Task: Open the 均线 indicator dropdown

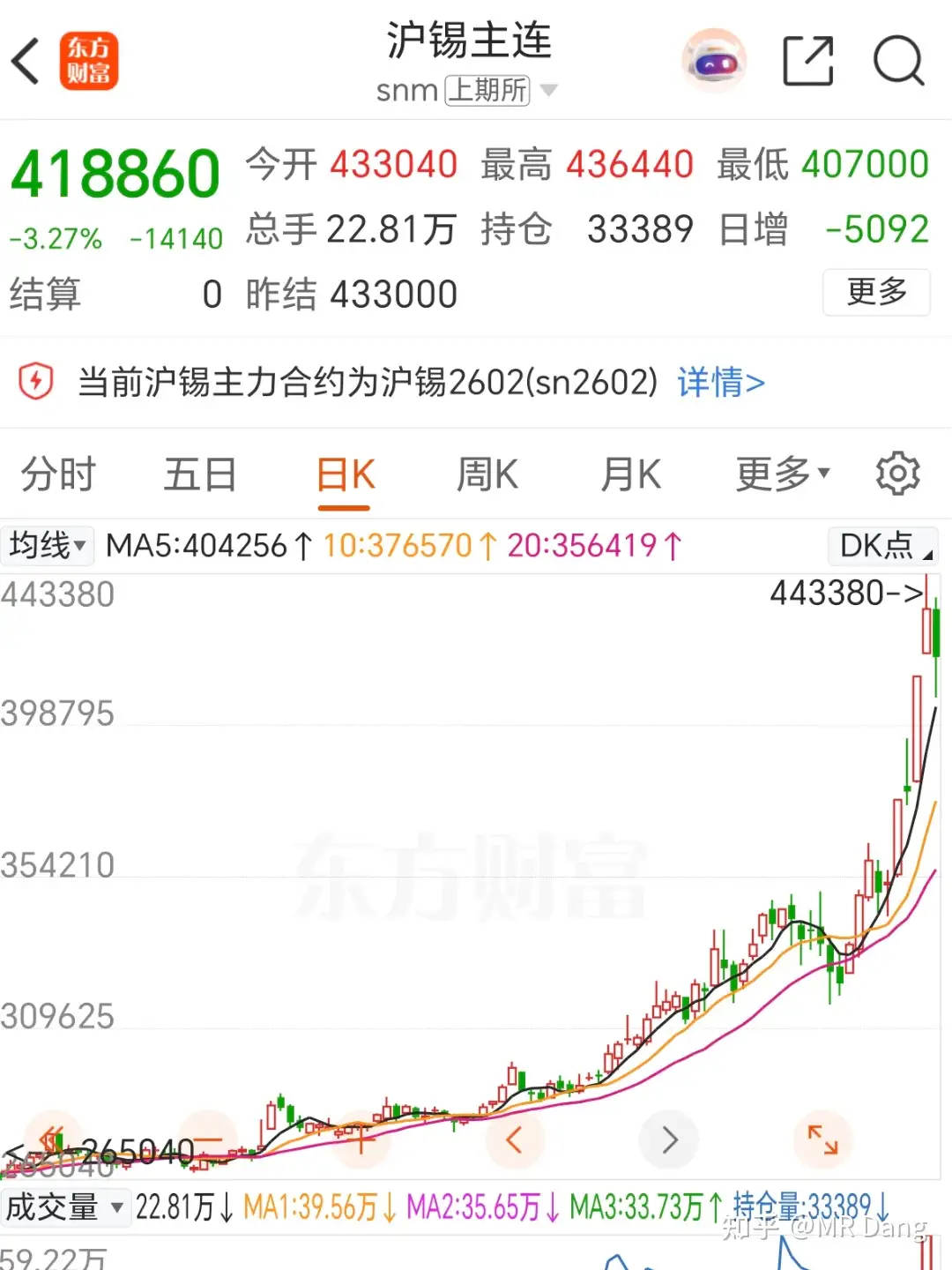Action: point(48,545)
